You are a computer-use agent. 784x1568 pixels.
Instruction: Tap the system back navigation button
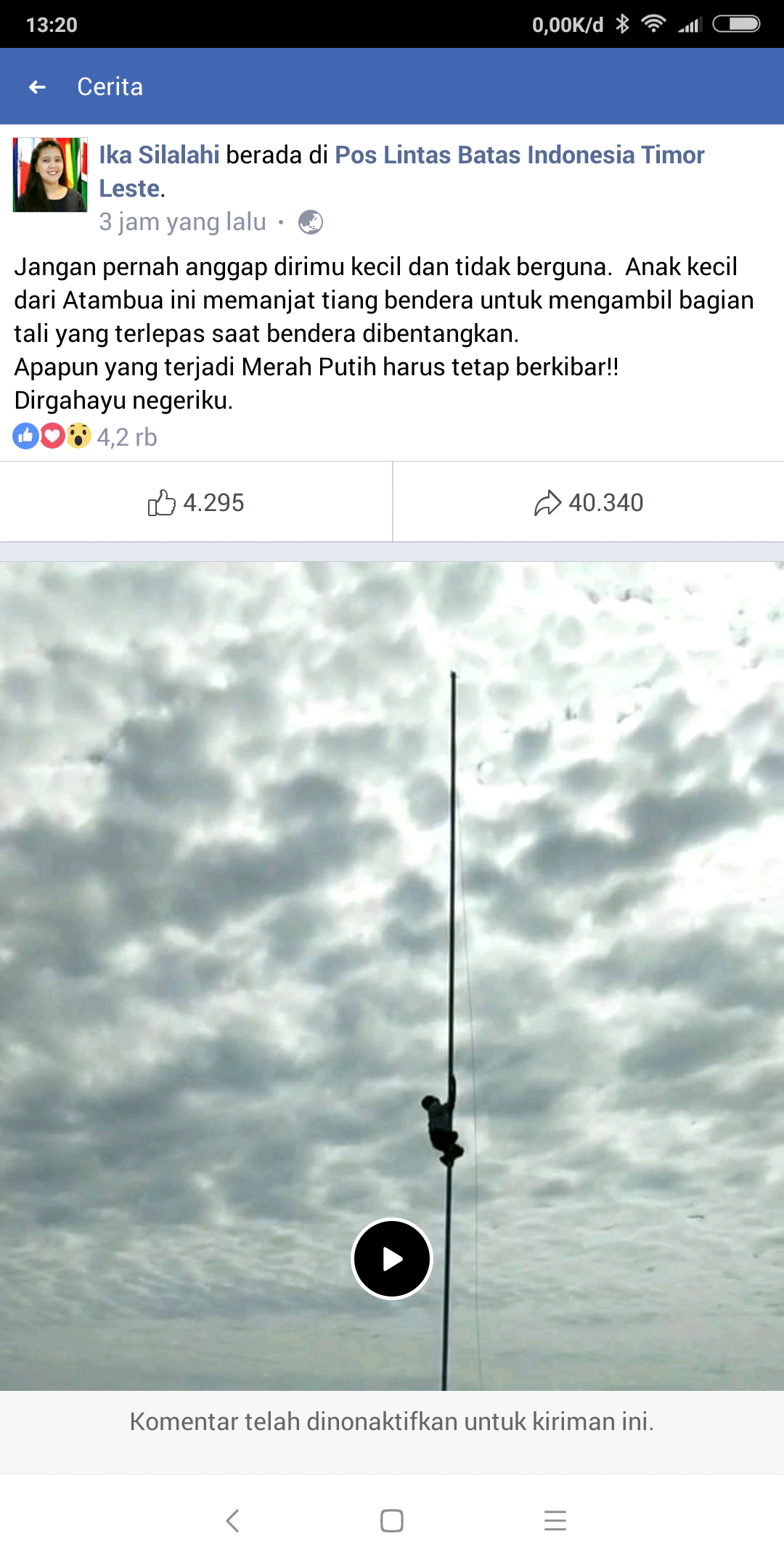(232, 1521)
